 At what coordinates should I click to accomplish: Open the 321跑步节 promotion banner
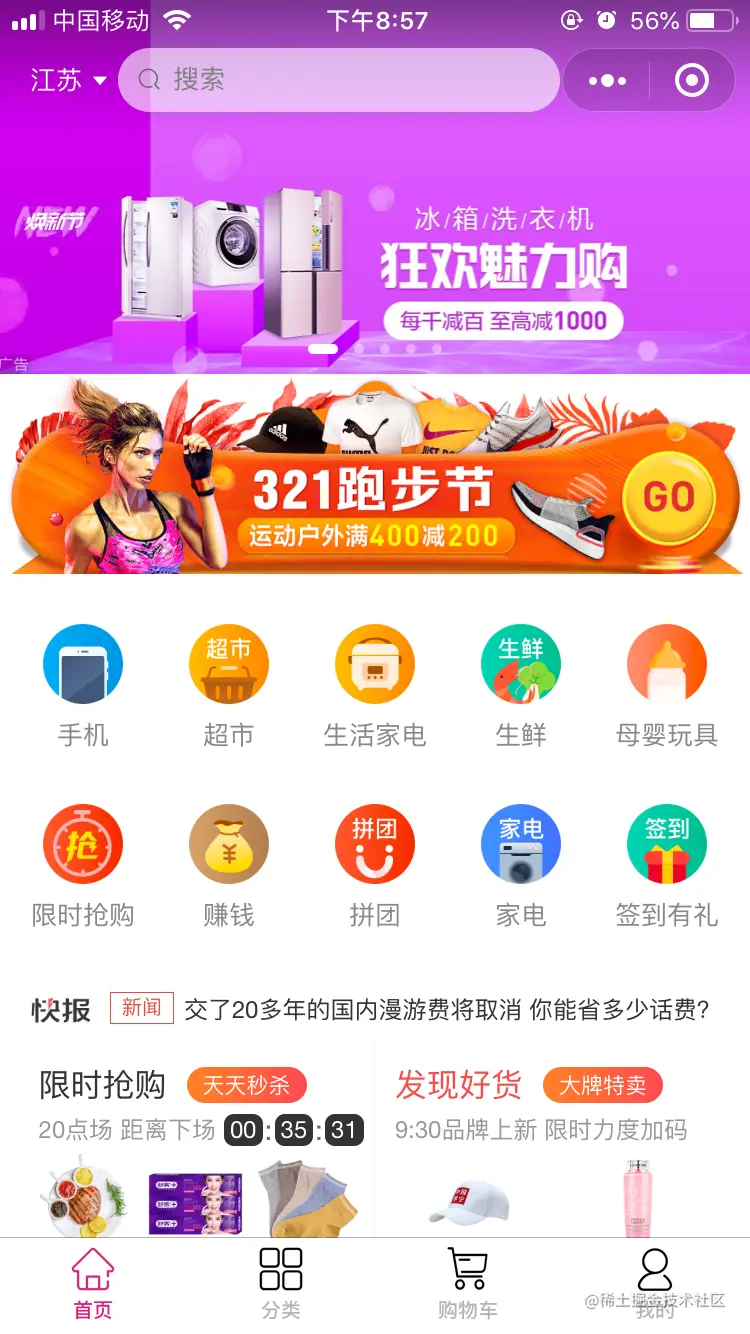[375, 476]
